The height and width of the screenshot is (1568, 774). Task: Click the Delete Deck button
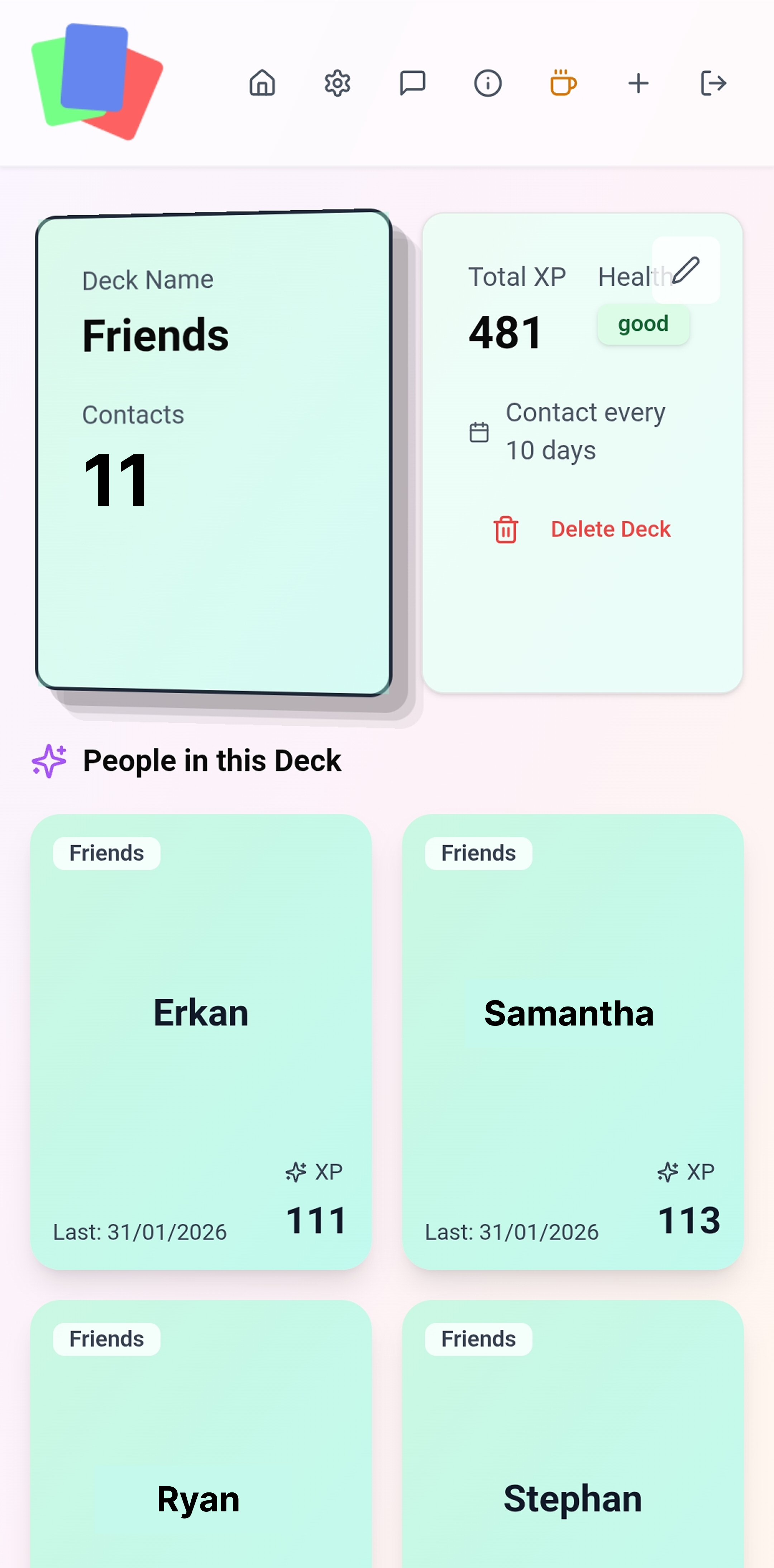click(x=611, y=529)
